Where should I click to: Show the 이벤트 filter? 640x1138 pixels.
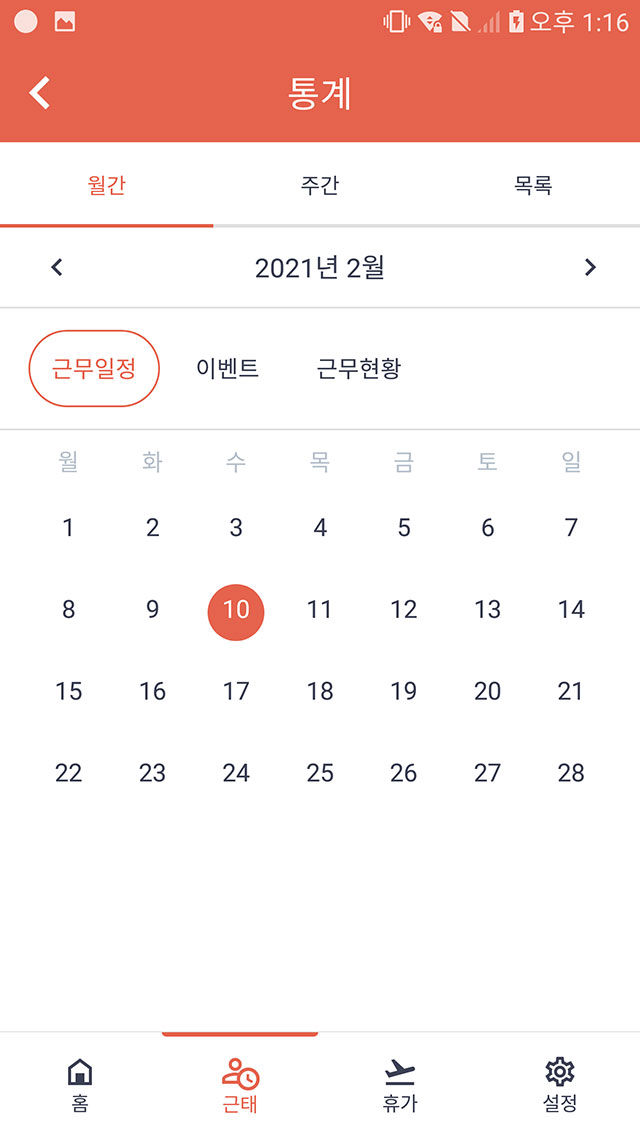(227, 369)
